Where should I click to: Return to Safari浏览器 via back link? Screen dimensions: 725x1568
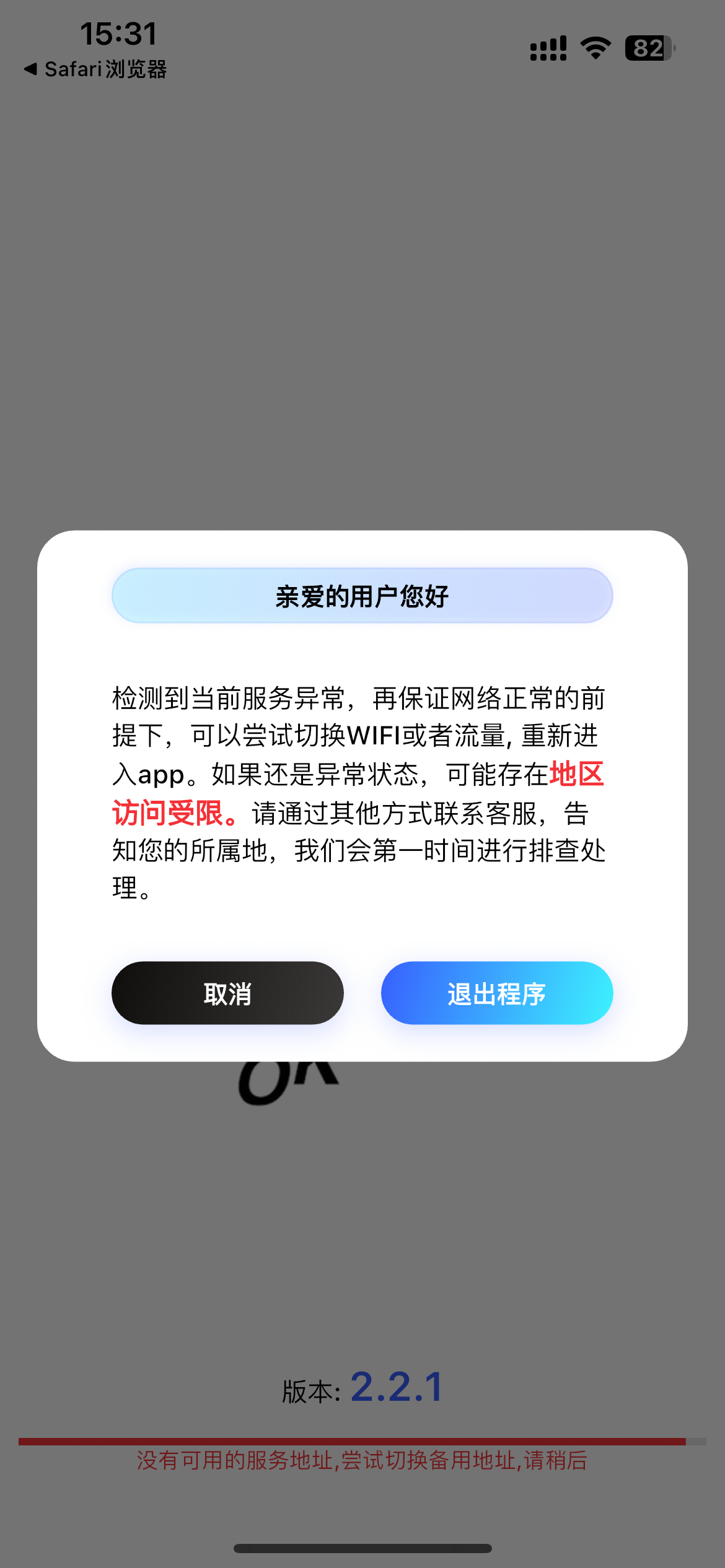(x=96, y=69)
